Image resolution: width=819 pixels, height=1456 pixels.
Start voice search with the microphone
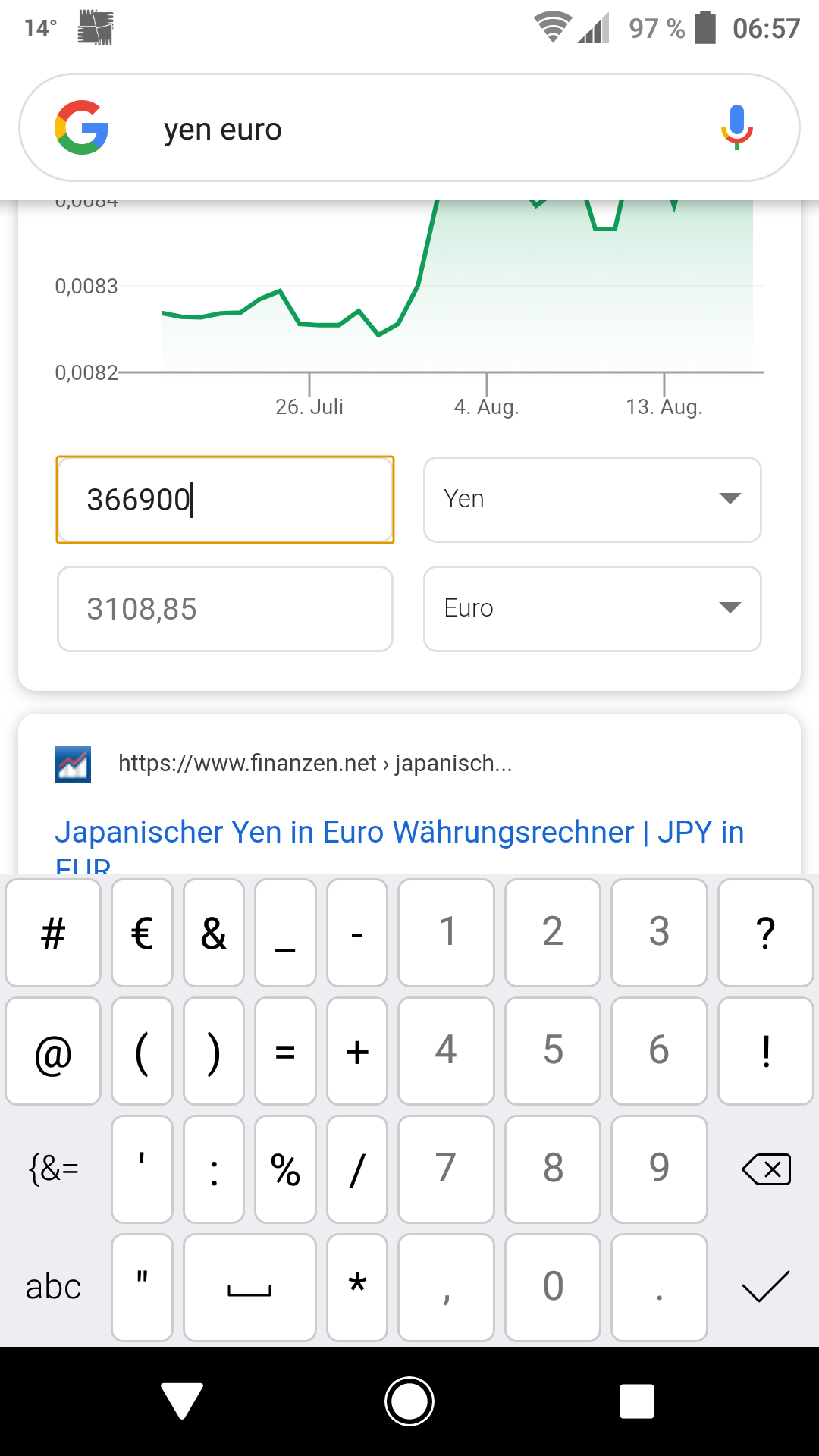point(736,127)
